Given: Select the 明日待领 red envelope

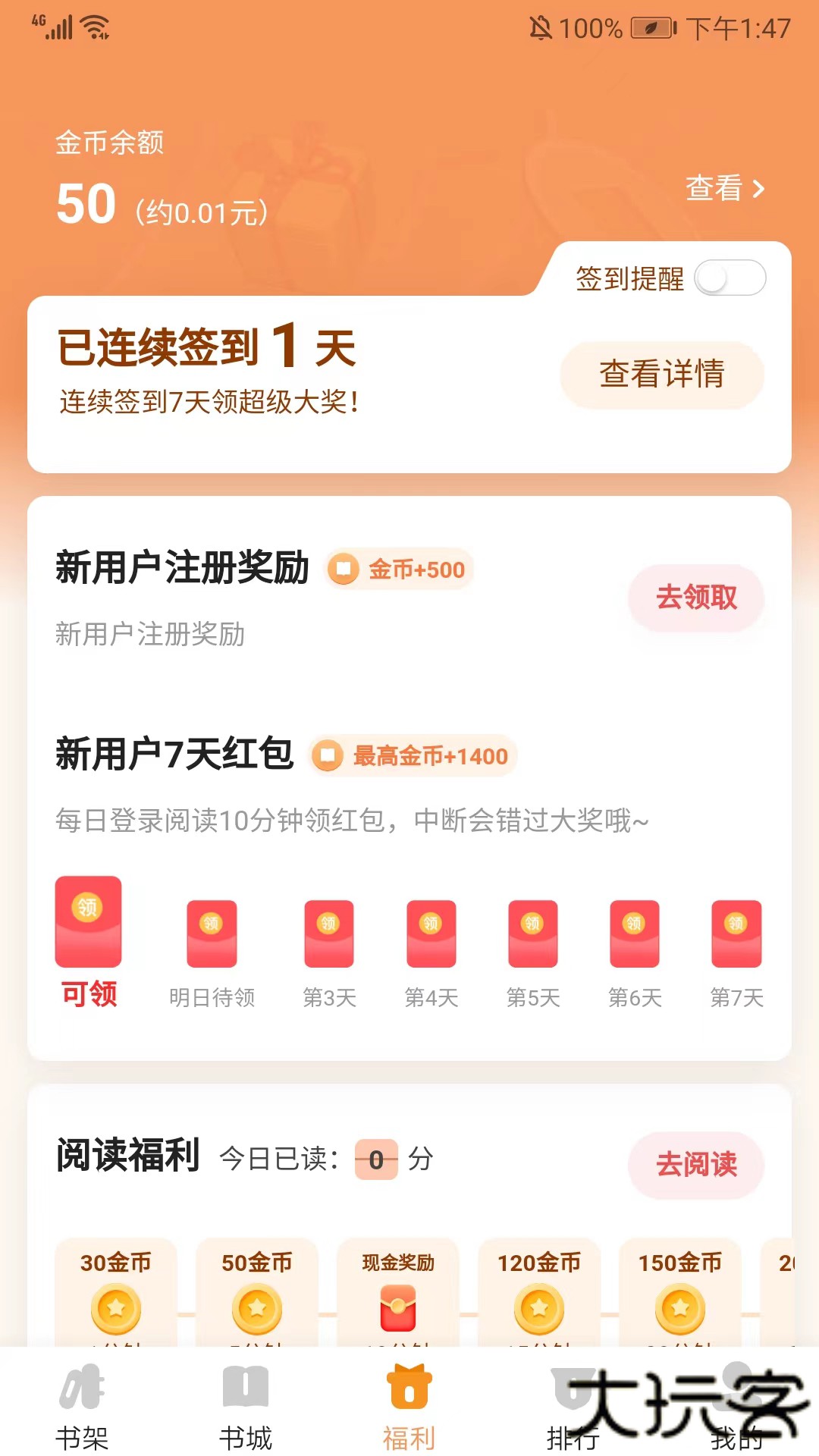Looking at the screenshot, I should pos(212,934).
